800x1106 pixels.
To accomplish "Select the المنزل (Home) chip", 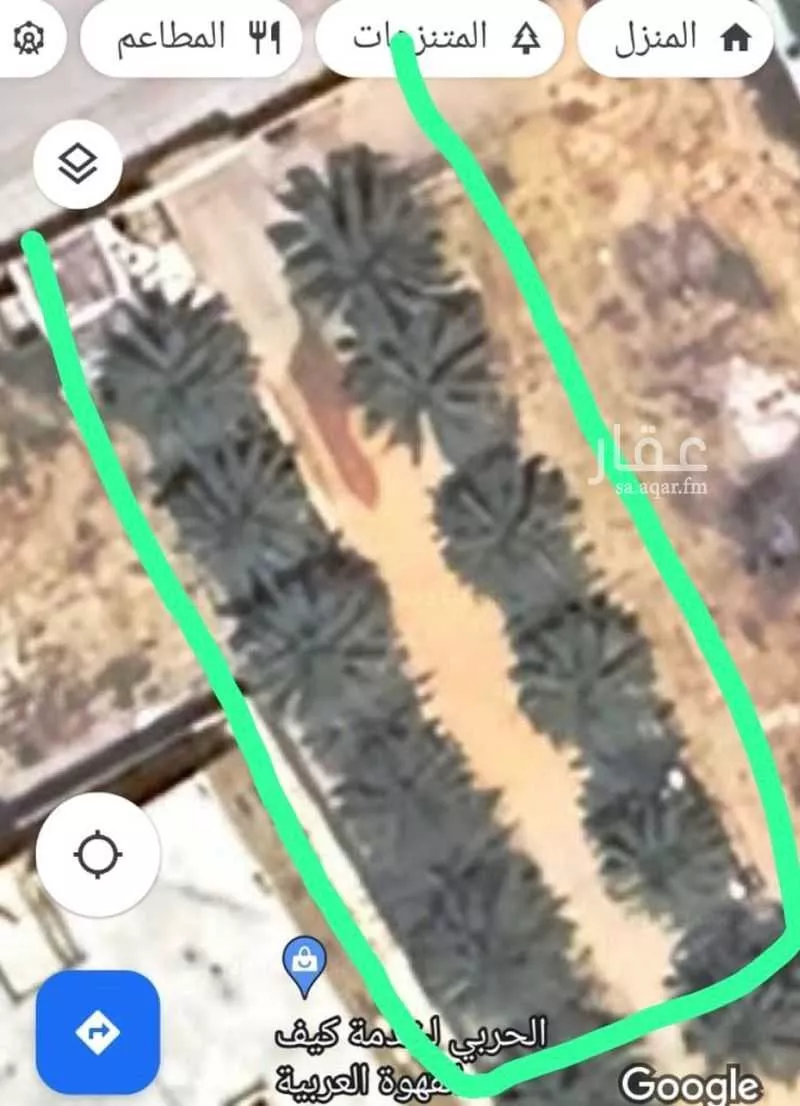I will click(x=676, y=39).
